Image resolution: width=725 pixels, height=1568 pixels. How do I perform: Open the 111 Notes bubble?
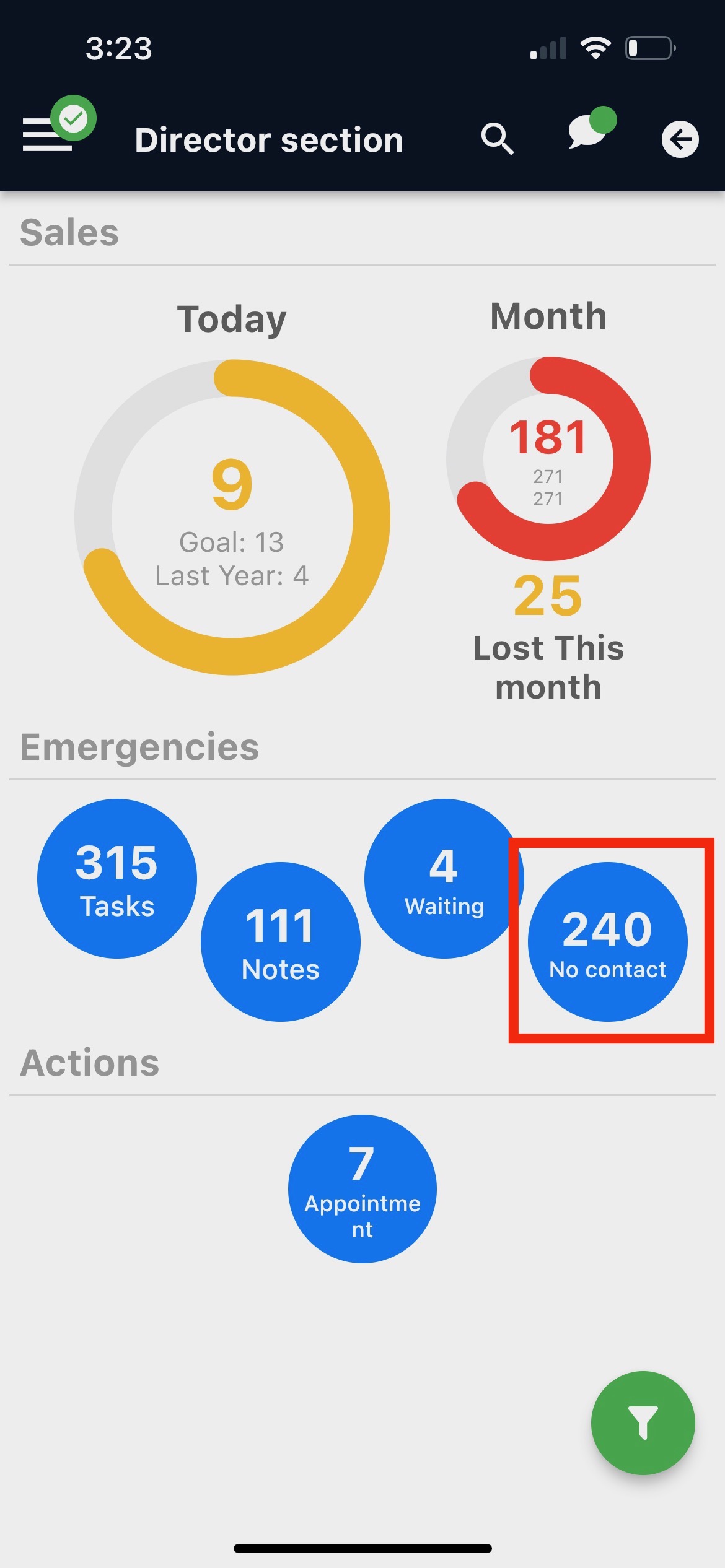pyautogui.click(x=280, y=941)
